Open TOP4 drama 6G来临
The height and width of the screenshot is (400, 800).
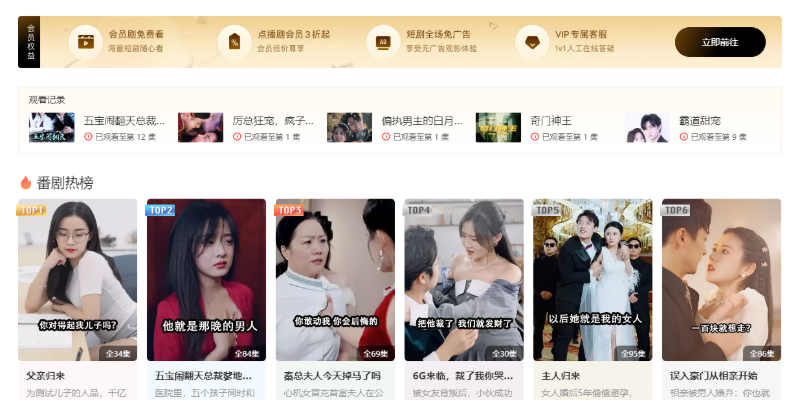[464, 280]
